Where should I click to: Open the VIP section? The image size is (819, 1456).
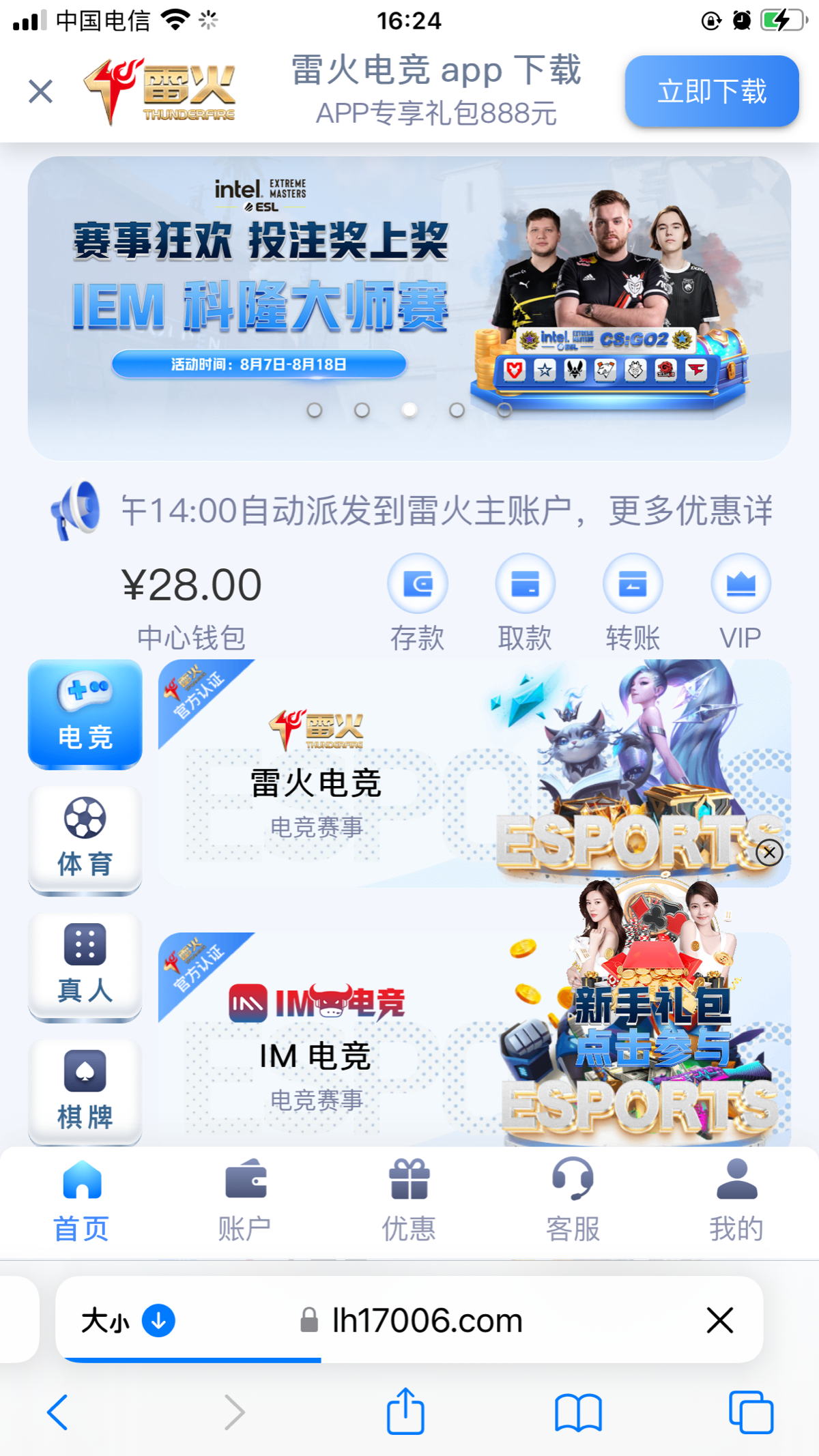(741, 585)
